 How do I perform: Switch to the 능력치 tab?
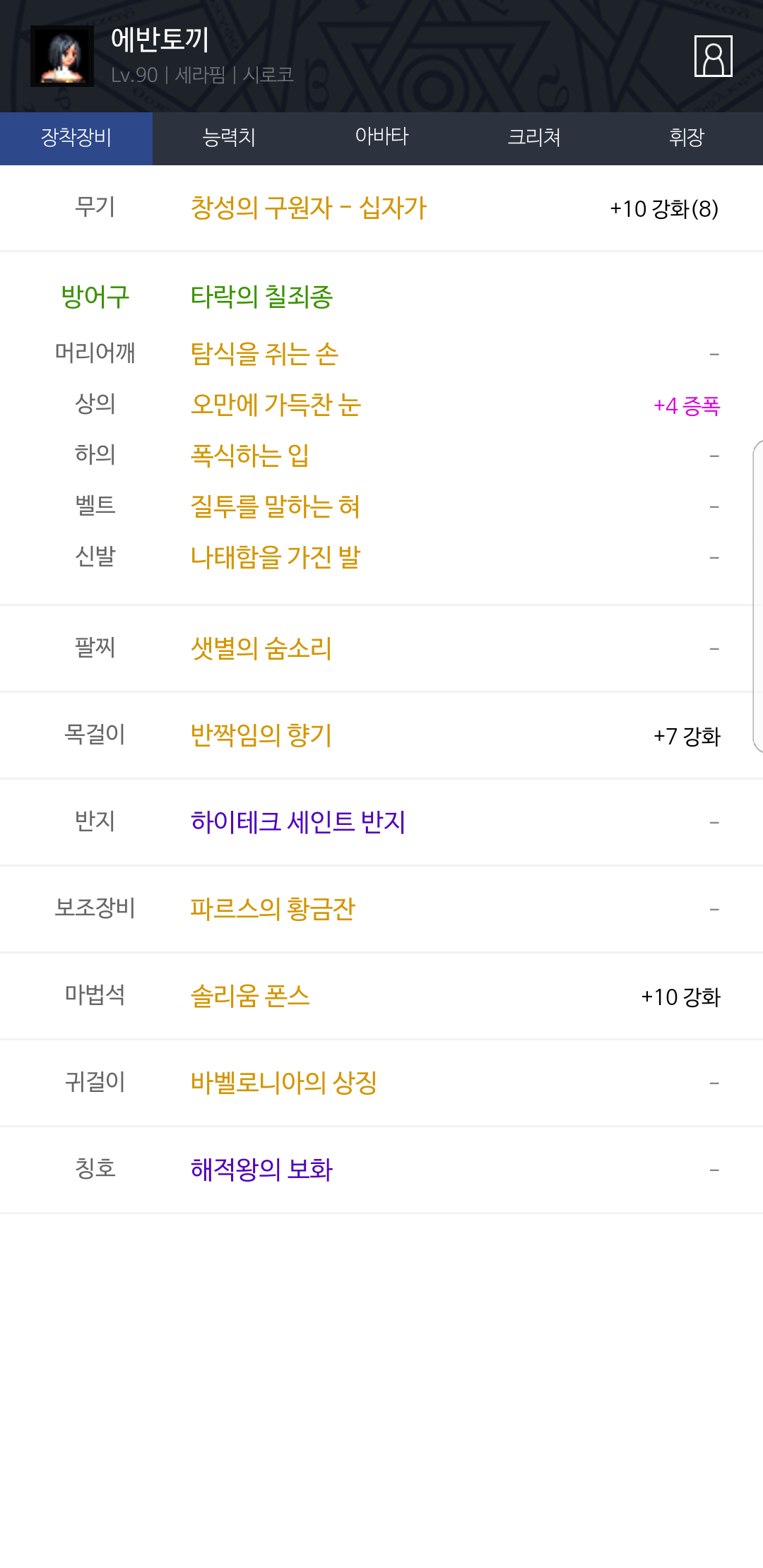point(229,138)
